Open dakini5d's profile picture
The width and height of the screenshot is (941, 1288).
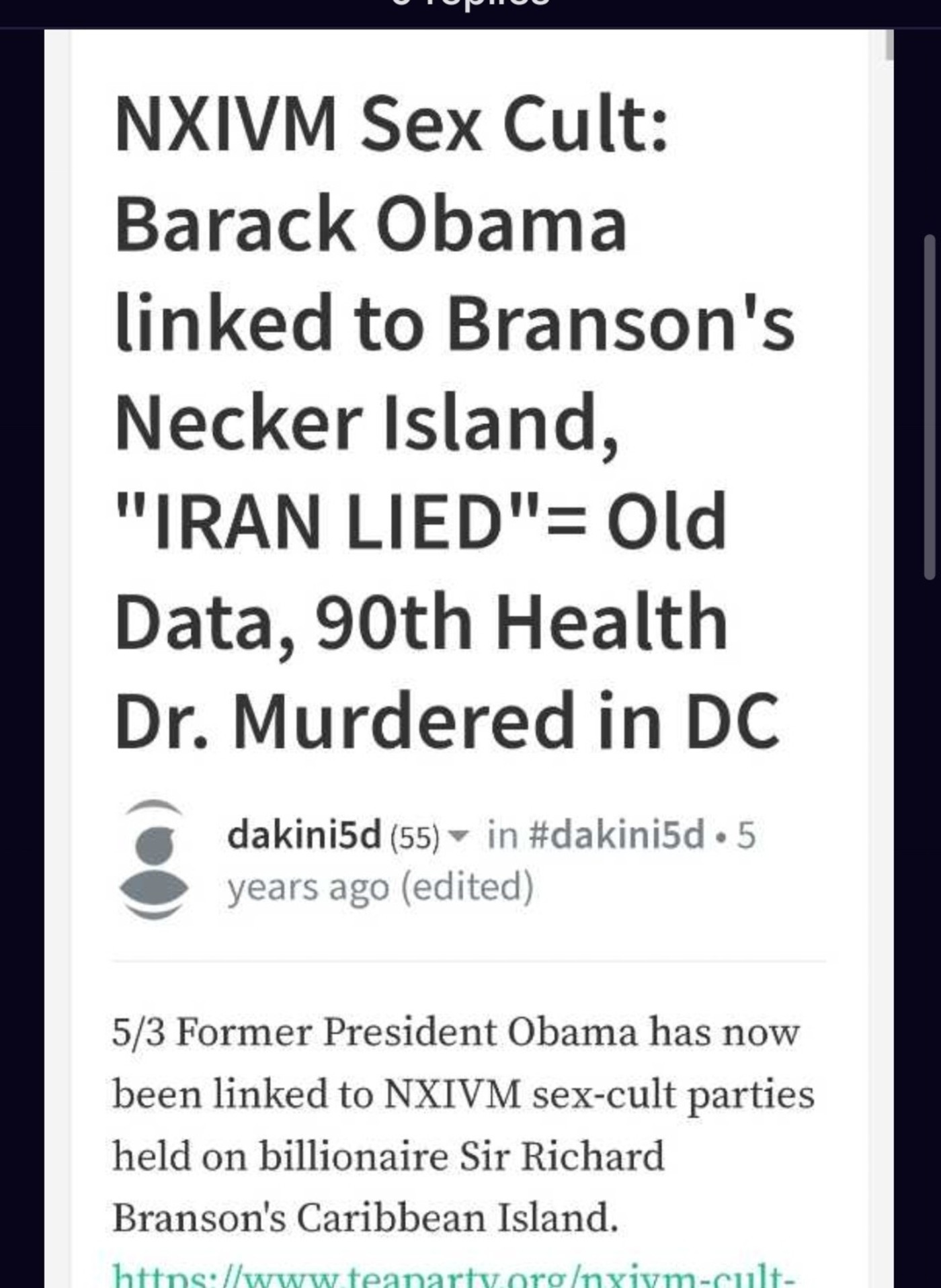[153, 860]
